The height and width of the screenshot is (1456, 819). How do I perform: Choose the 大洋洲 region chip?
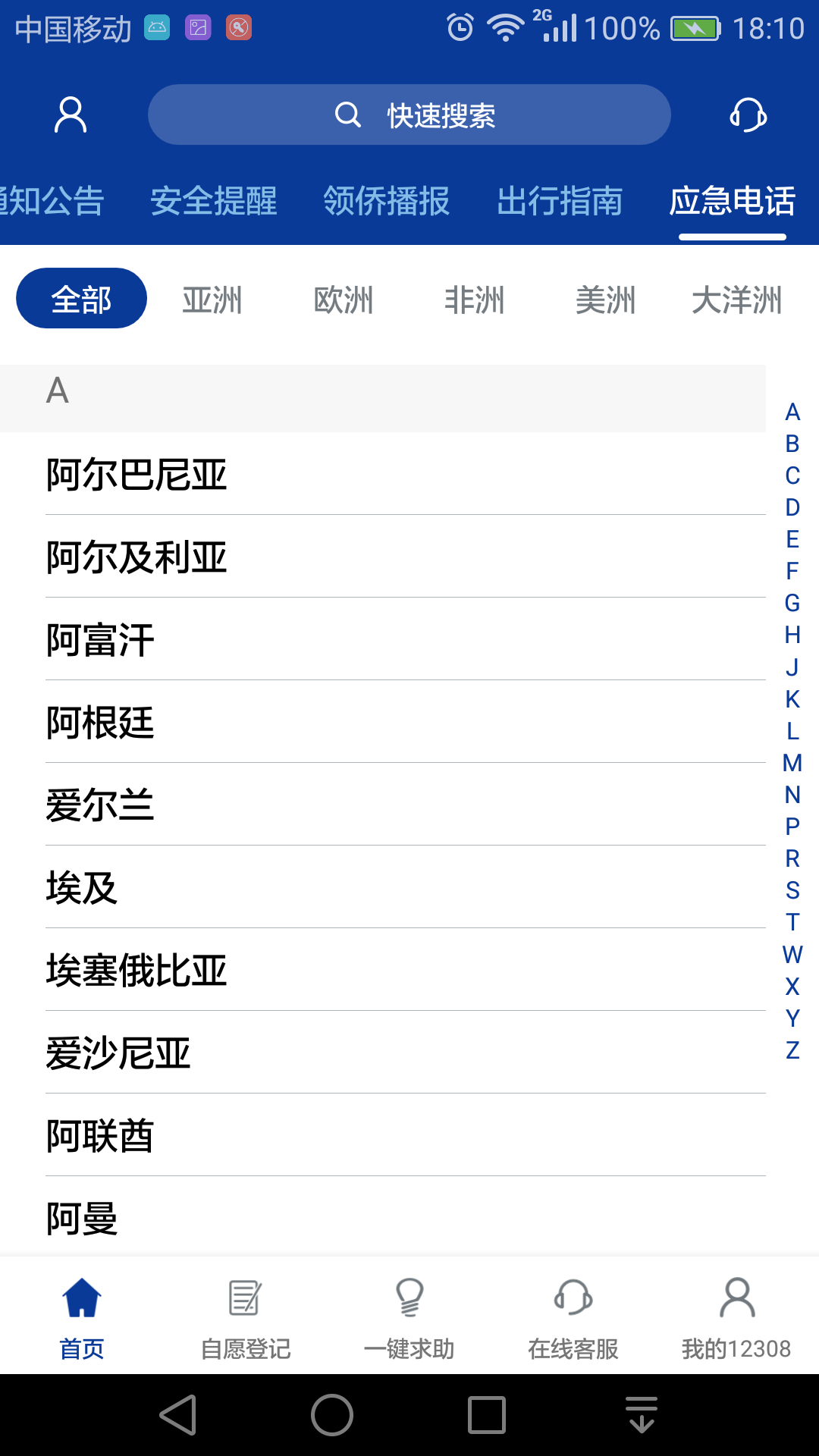[736, 300]
